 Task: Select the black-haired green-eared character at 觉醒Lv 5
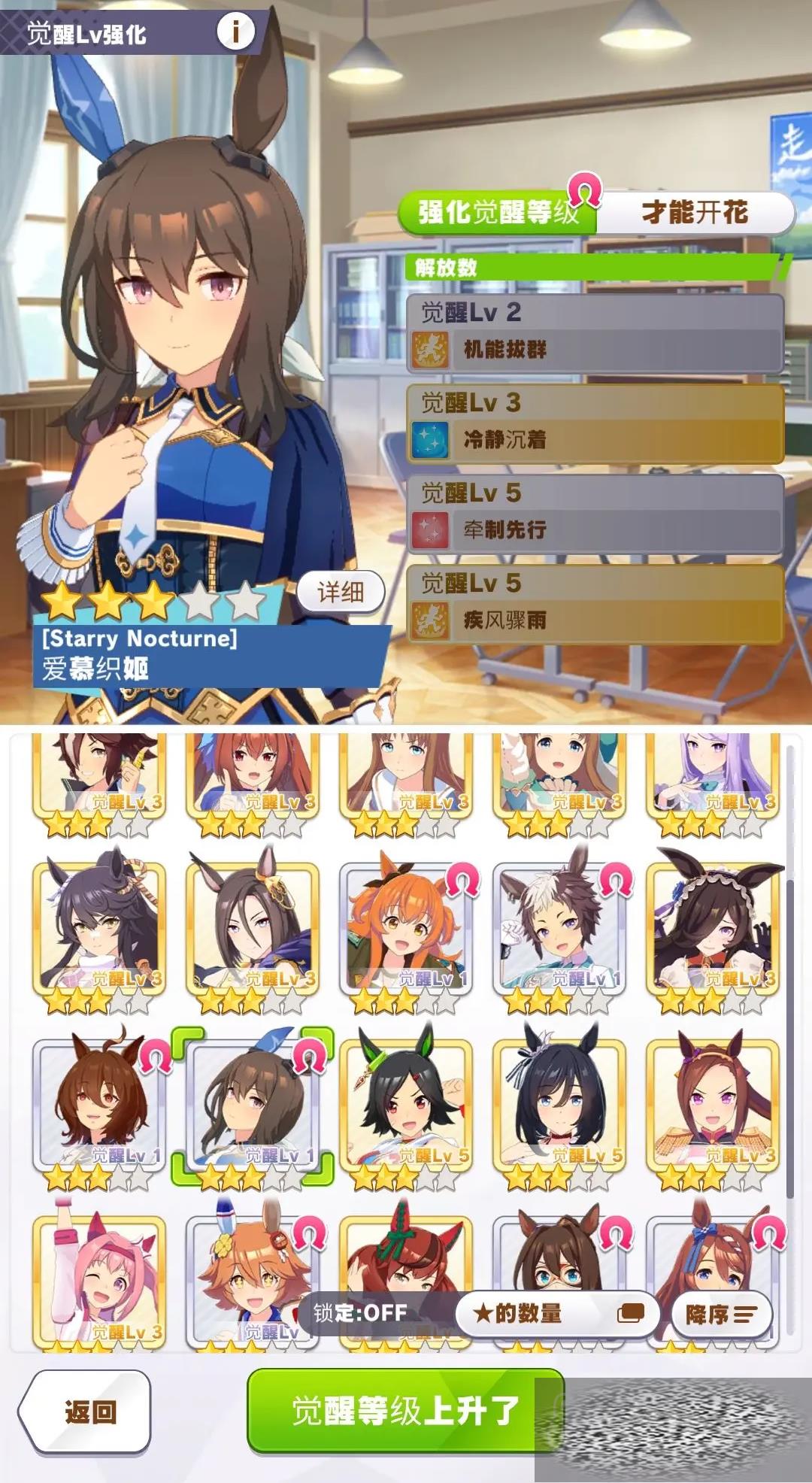406,1105
